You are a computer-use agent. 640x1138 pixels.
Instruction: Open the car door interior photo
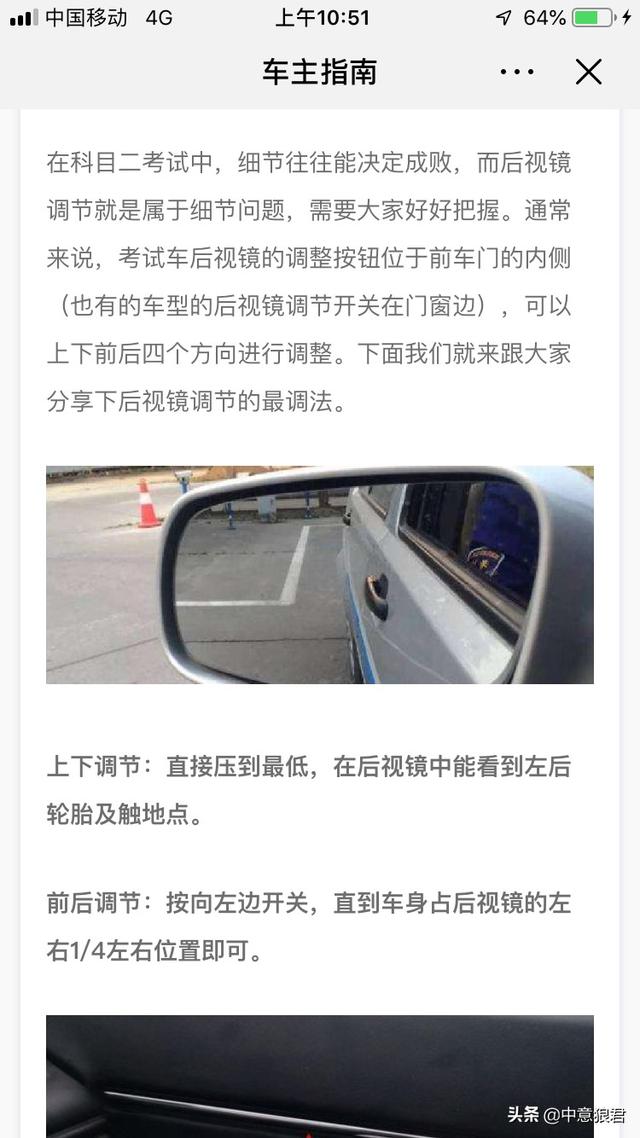point(320,1075)
